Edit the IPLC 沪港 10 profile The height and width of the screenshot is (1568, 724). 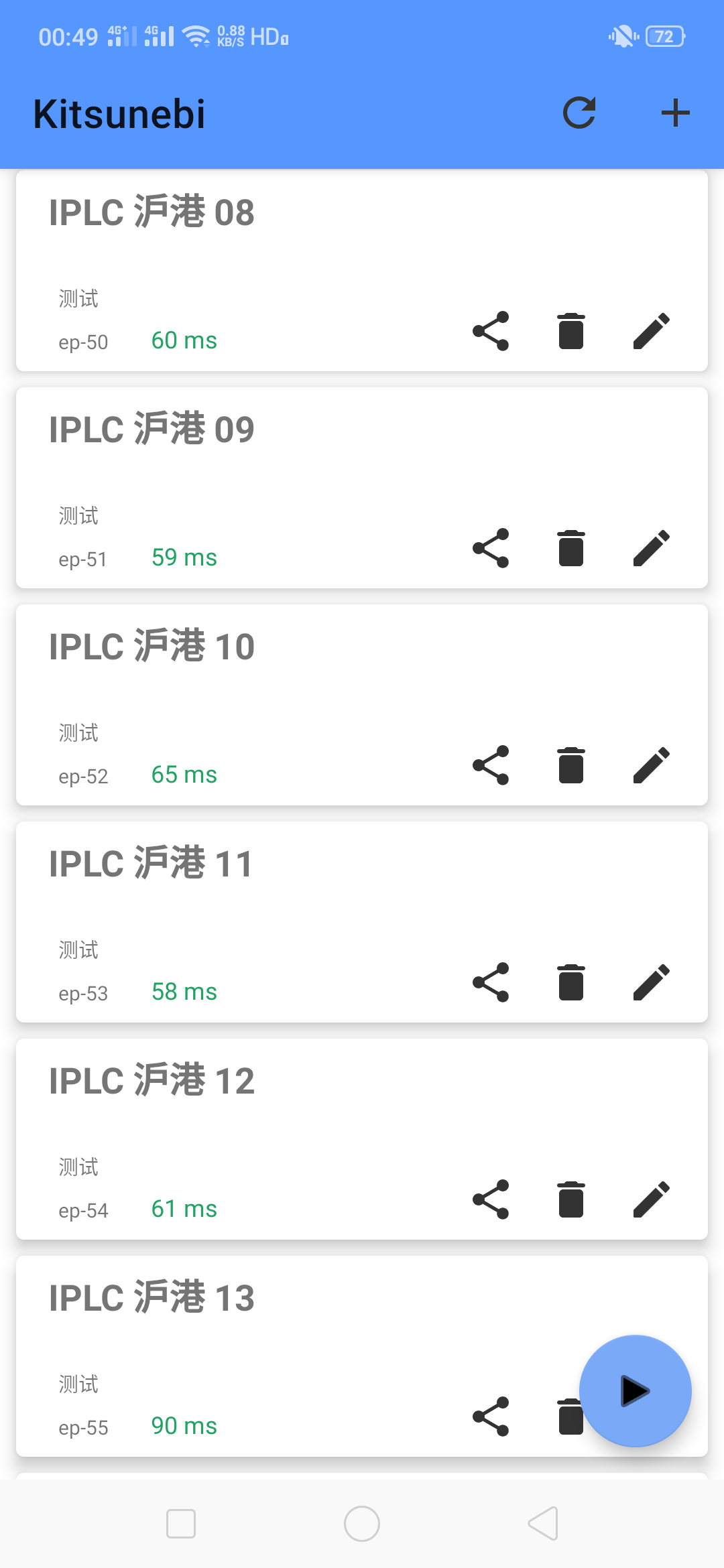point(651,765)
